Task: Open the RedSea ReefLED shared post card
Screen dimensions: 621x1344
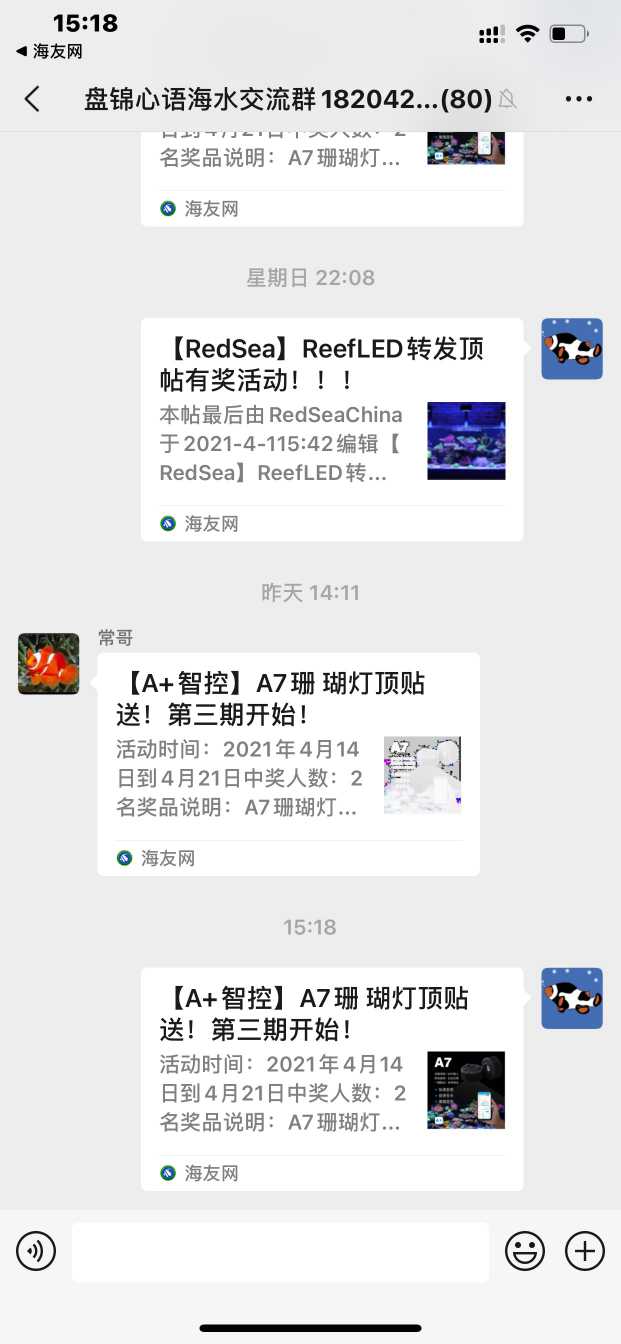Action: tap(331, 429)
